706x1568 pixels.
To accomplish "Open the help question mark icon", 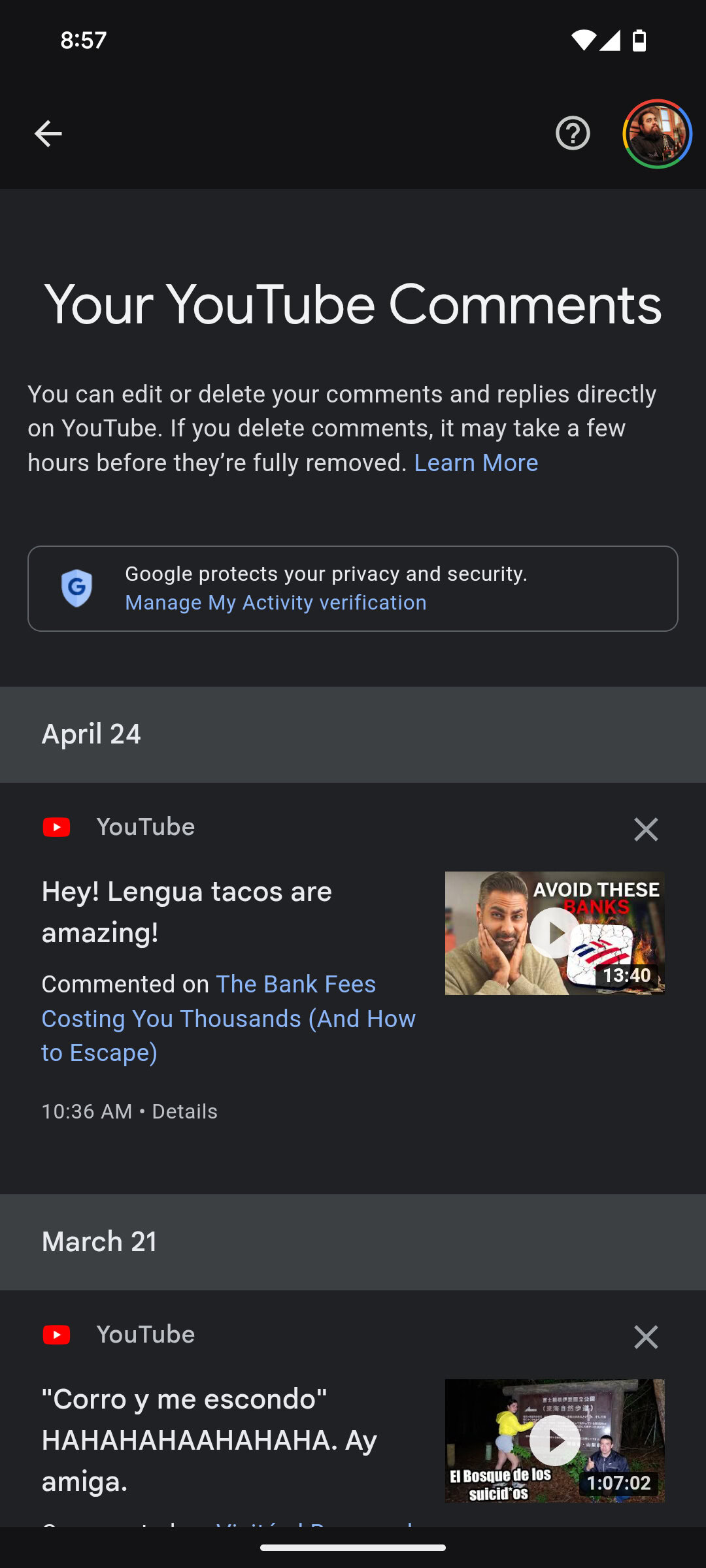I will (x=573, y=134).
